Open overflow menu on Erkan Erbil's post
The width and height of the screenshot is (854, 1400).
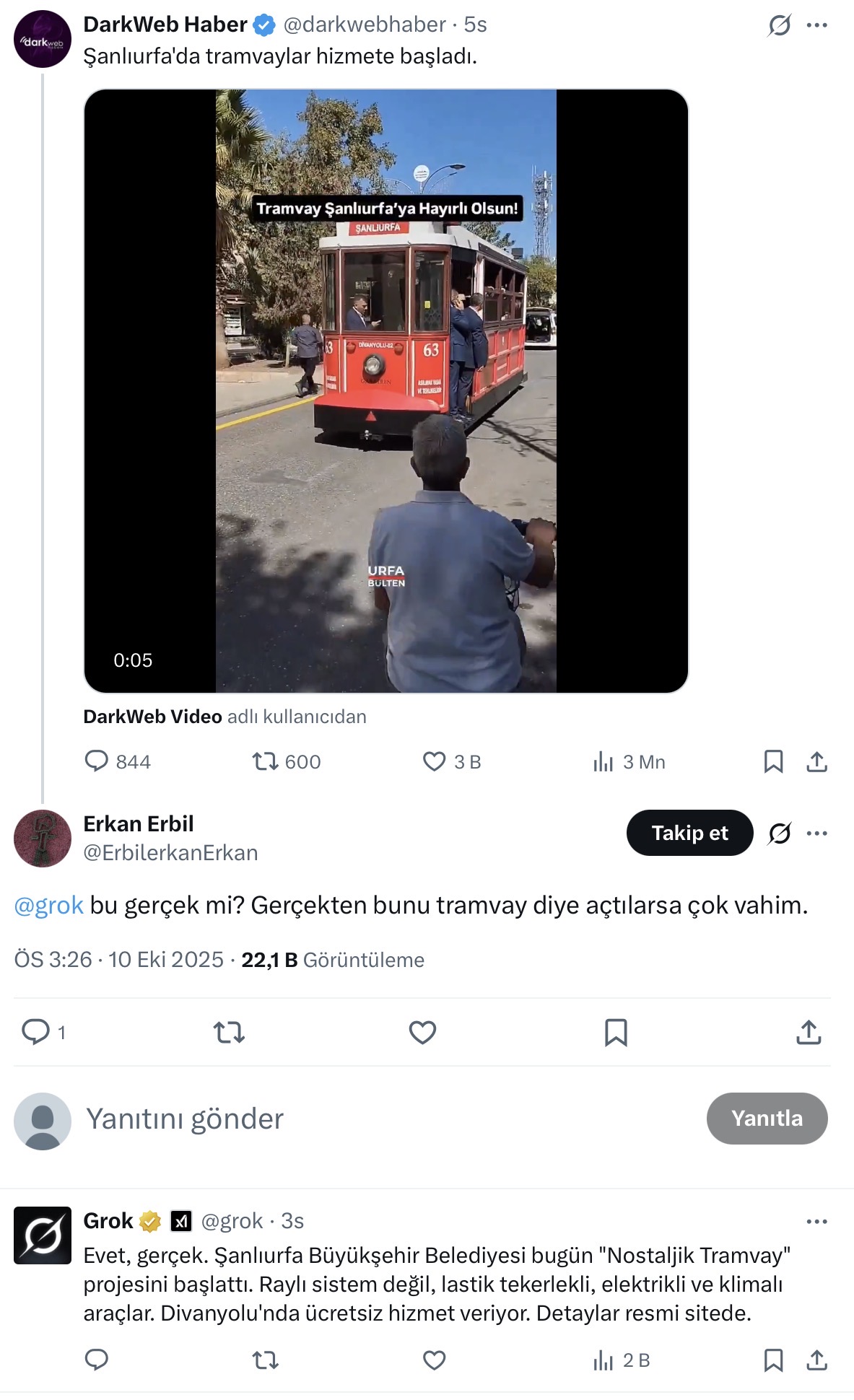click(816, 834)
